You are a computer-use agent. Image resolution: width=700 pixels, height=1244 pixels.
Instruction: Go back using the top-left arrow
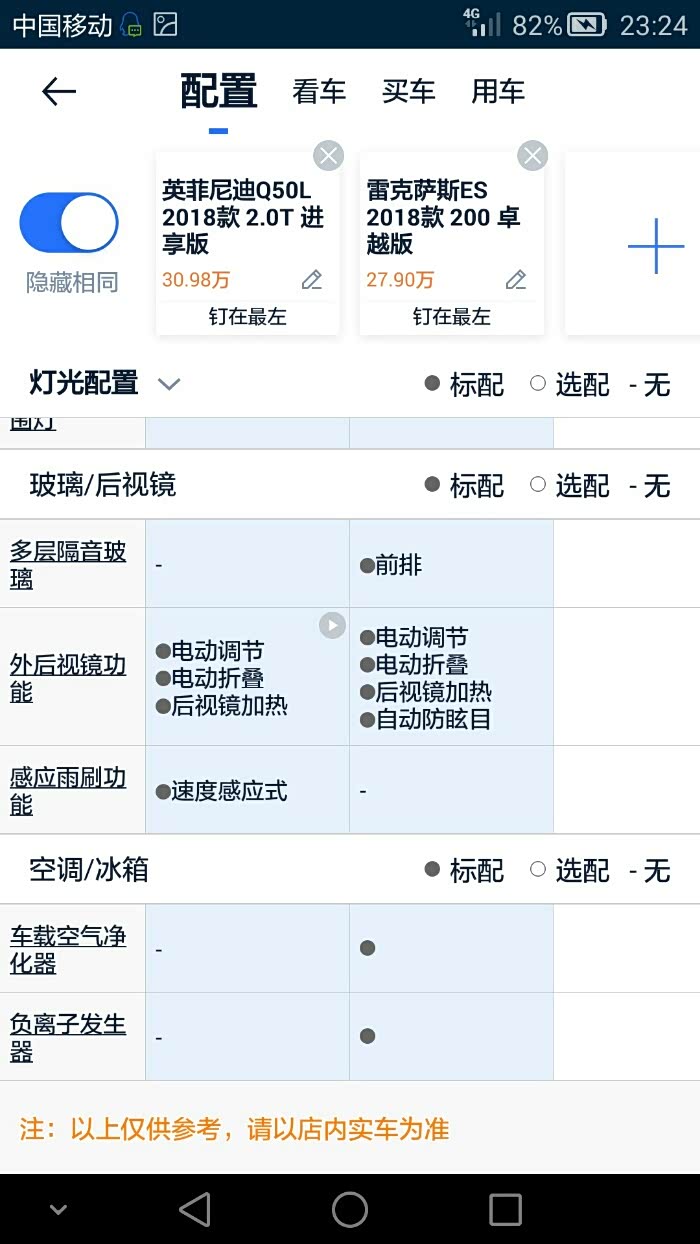(x=58, y=92)
